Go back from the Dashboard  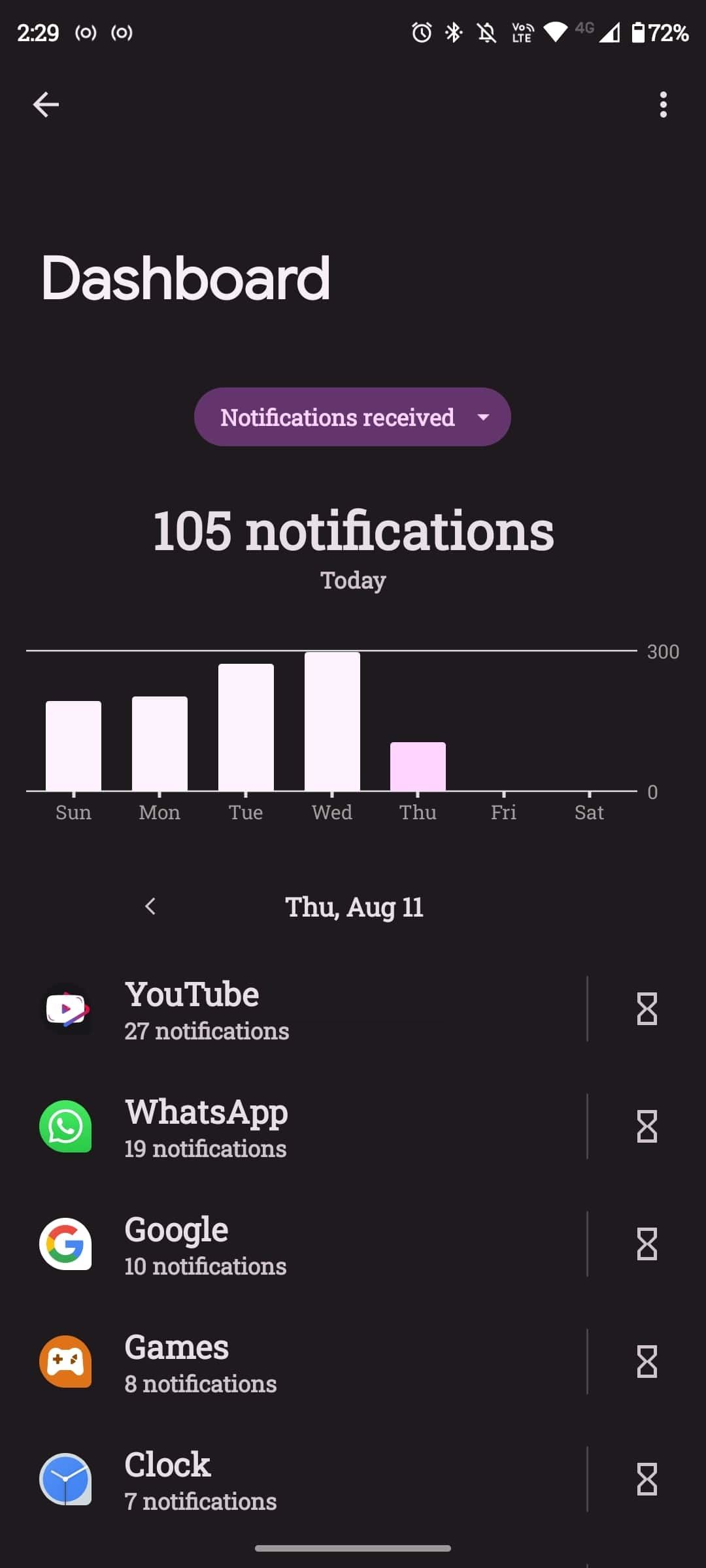point(46,105)
